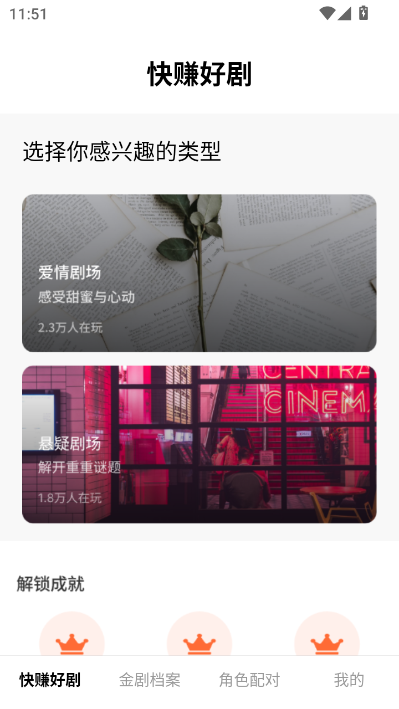Open the 悬疑剧场 card
The width and height of the screenshot is (399, 709).
click(199, 444)
